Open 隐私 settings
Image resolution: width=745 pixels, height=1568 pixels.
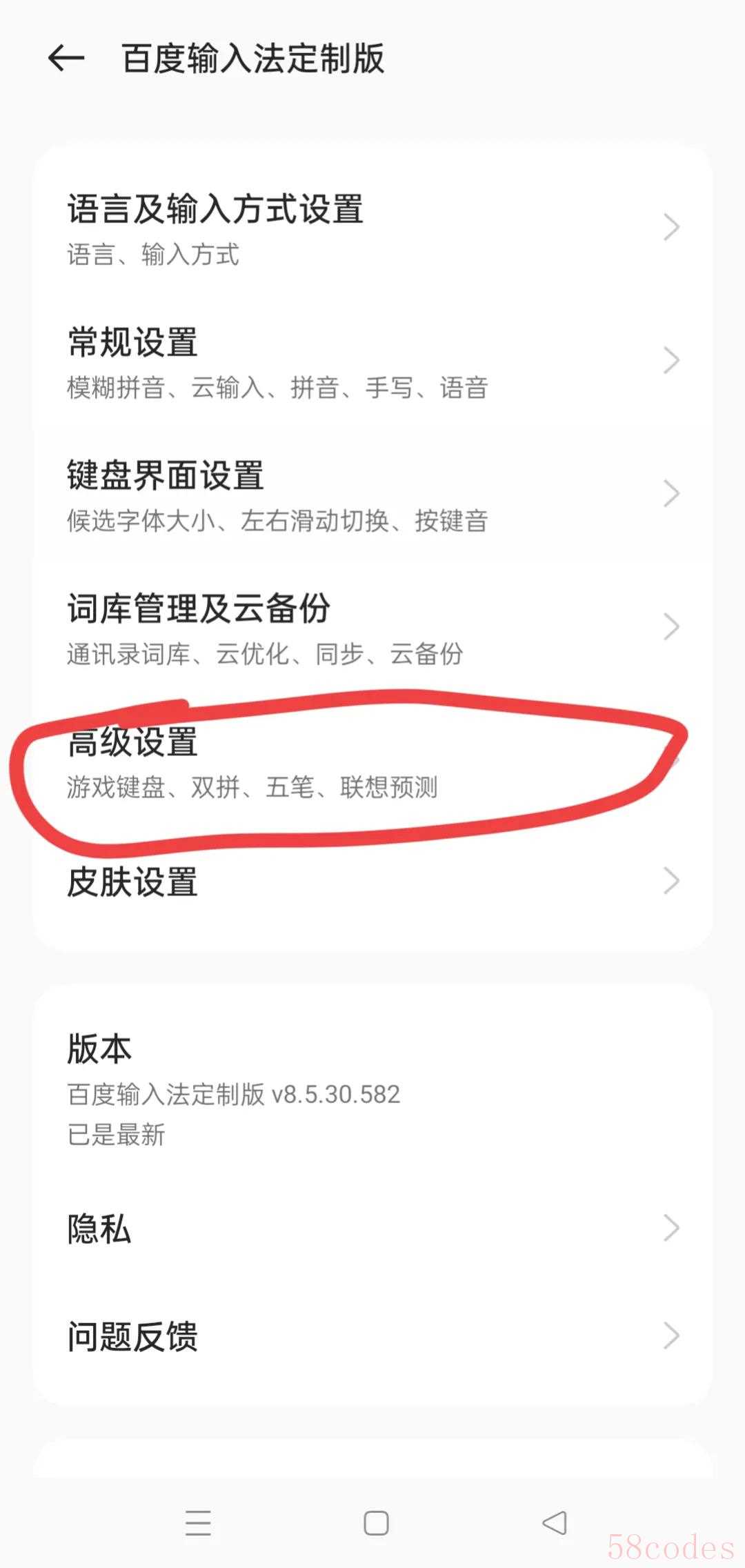(372, 1229)
